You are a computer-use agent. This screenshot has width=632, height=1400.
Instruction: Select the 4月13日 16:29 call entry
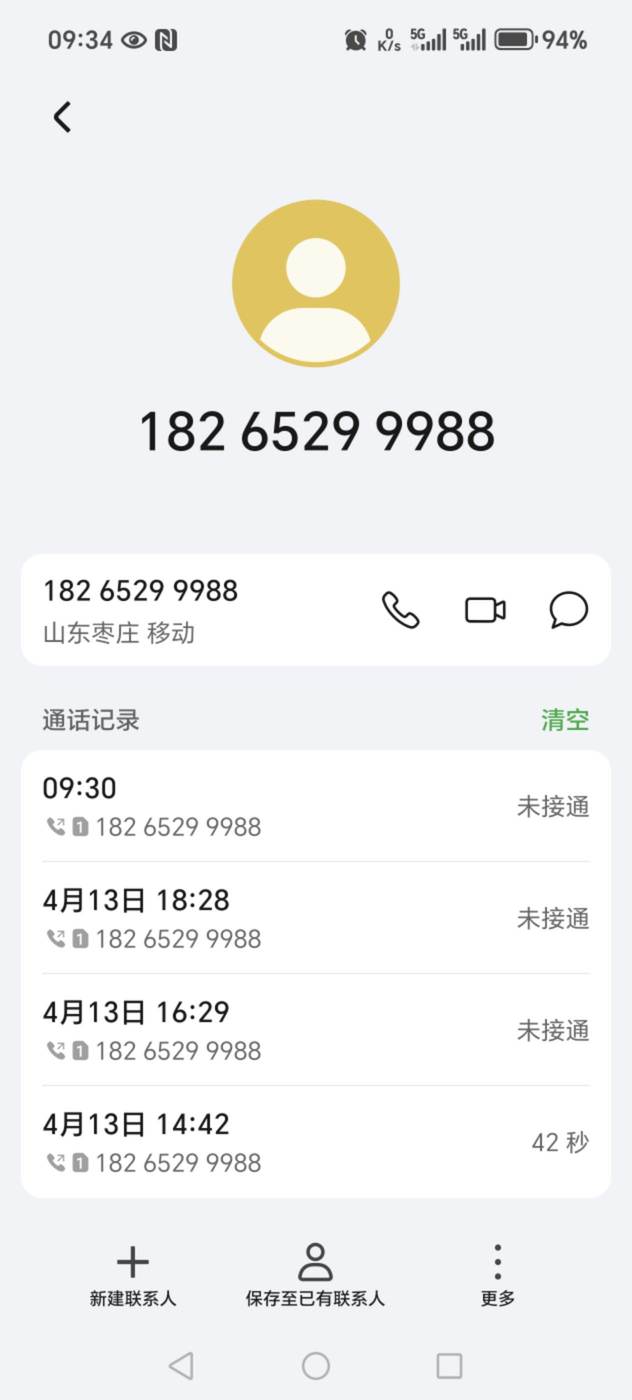[316, 1030]
